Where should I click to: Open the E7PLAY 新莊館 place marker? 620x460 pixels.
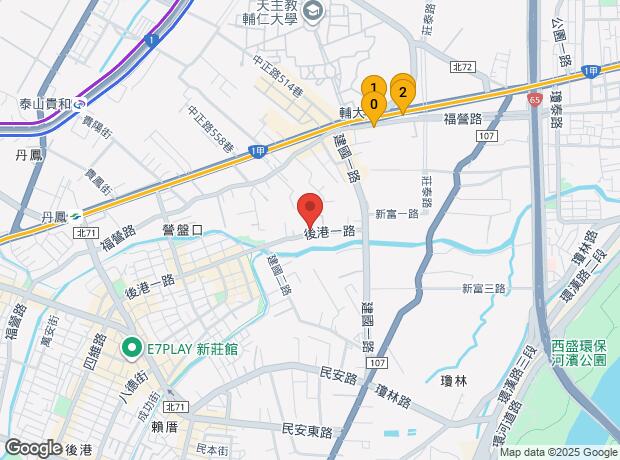(x=130, y=348)
